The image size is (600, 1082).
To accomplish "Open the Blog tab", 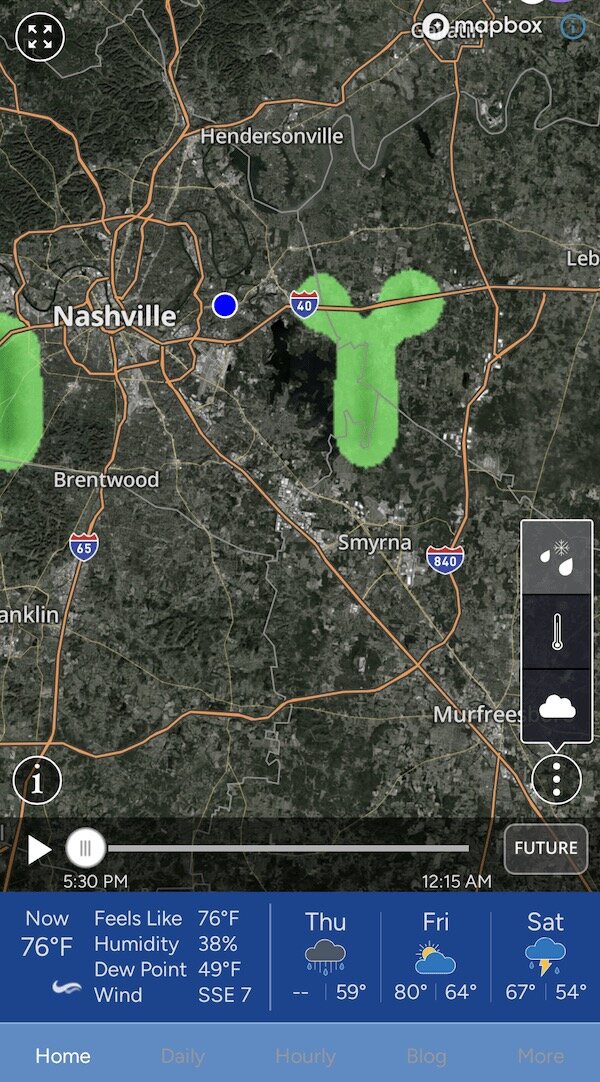I will tap(426, 1056).
